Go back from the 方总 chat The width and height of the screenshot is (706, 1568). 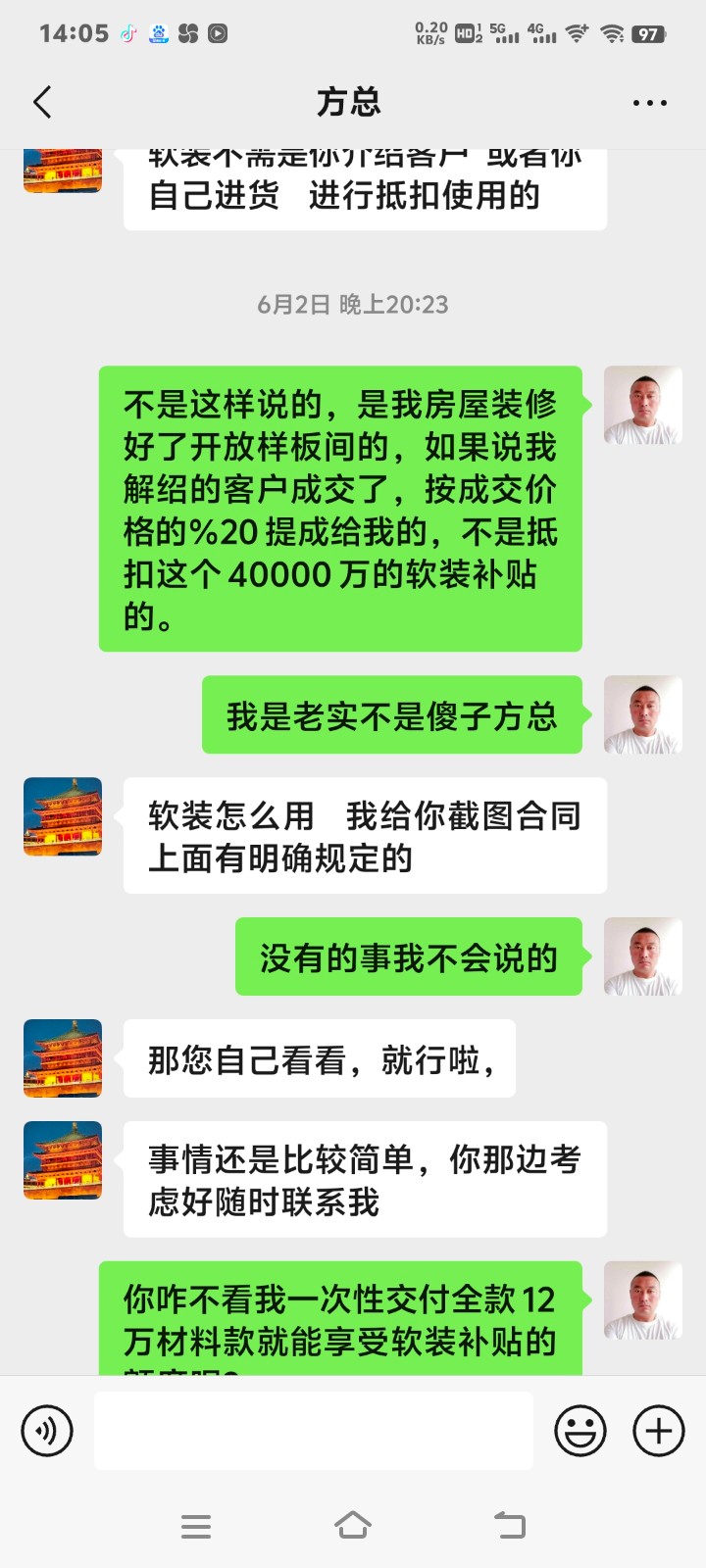(x=42, y=102)
